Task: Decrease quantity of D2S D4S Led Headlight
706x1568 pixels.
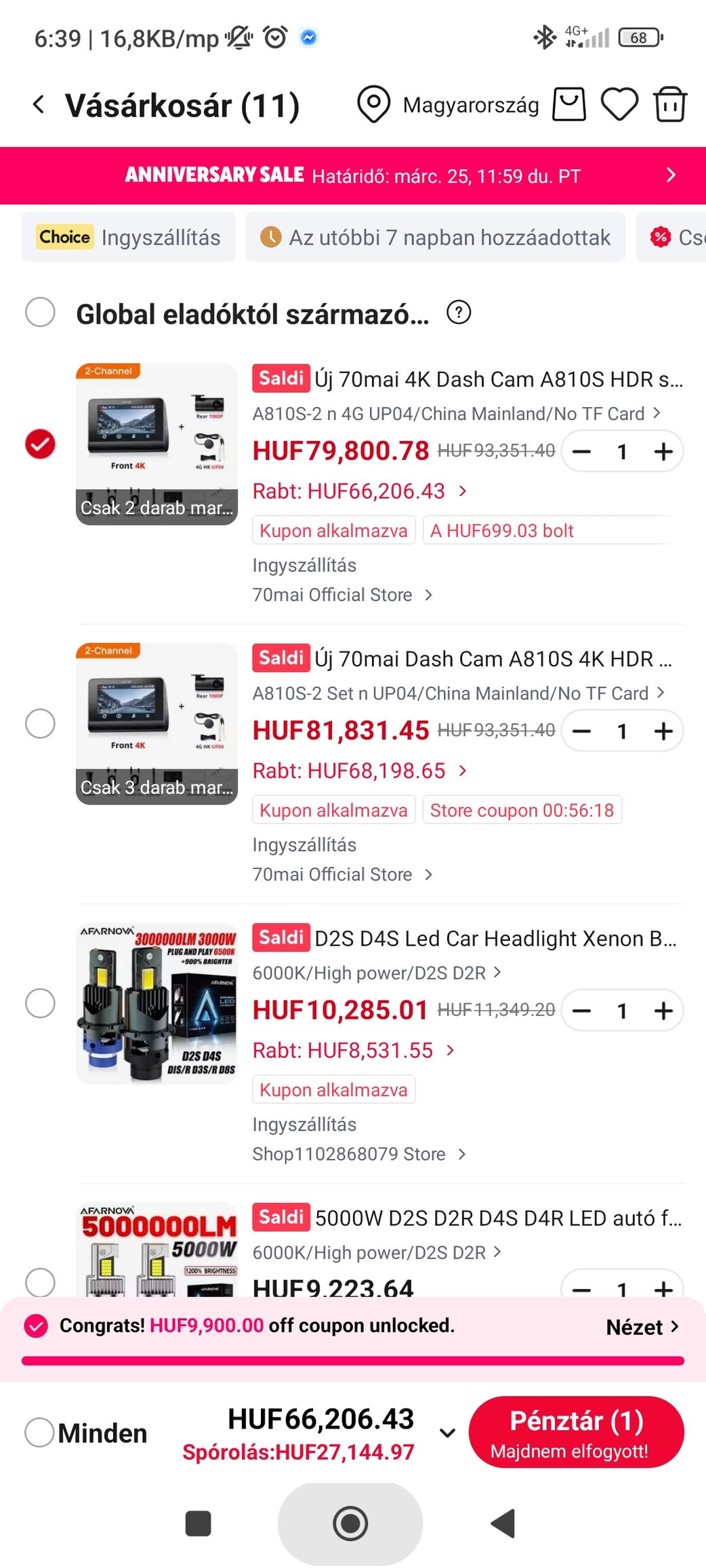Action: click(x=581, y=1011)
